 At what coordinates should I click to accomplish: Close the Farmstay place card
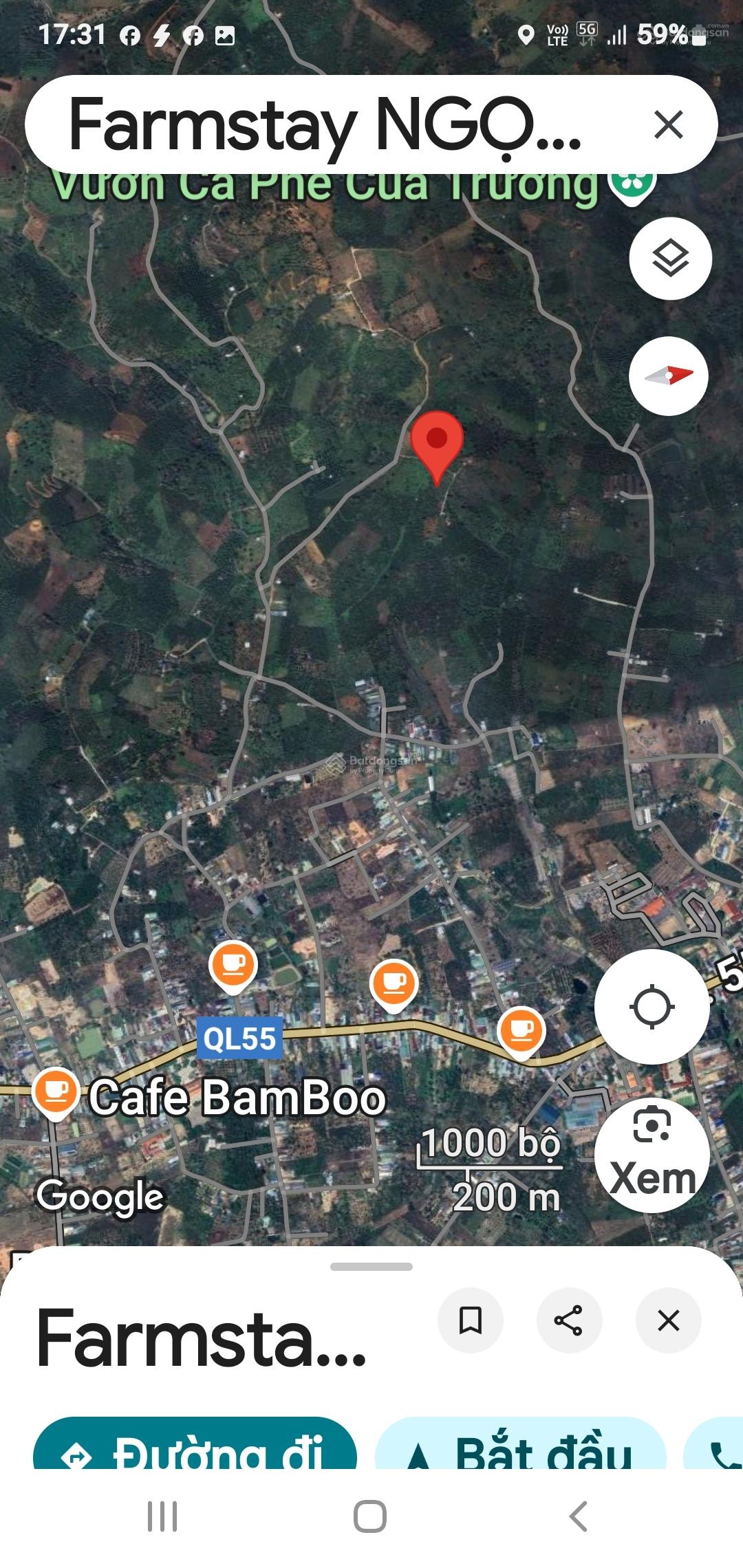[x=668, y=1320]
